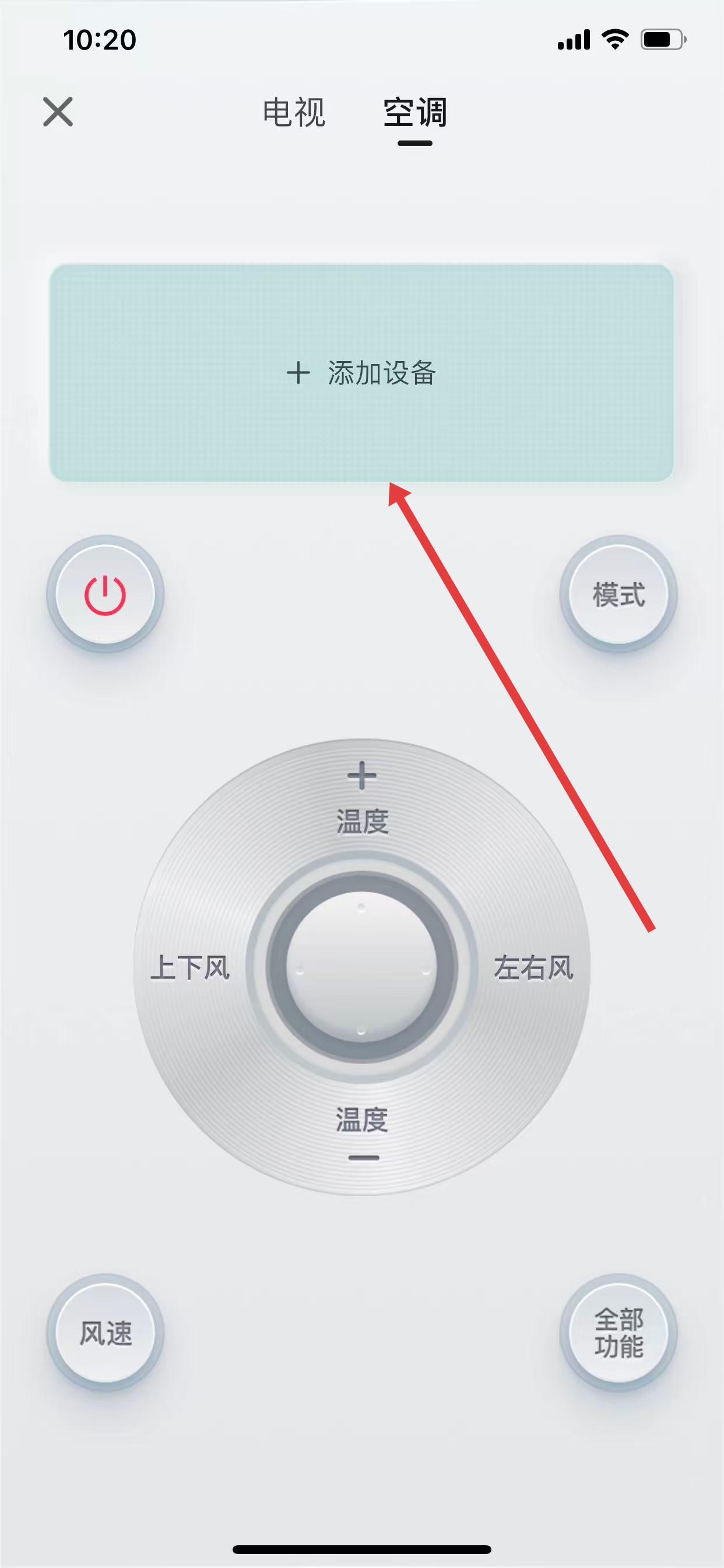Tap the 模式 mode button
This screenshot has width=724, height=1568.
618,594
